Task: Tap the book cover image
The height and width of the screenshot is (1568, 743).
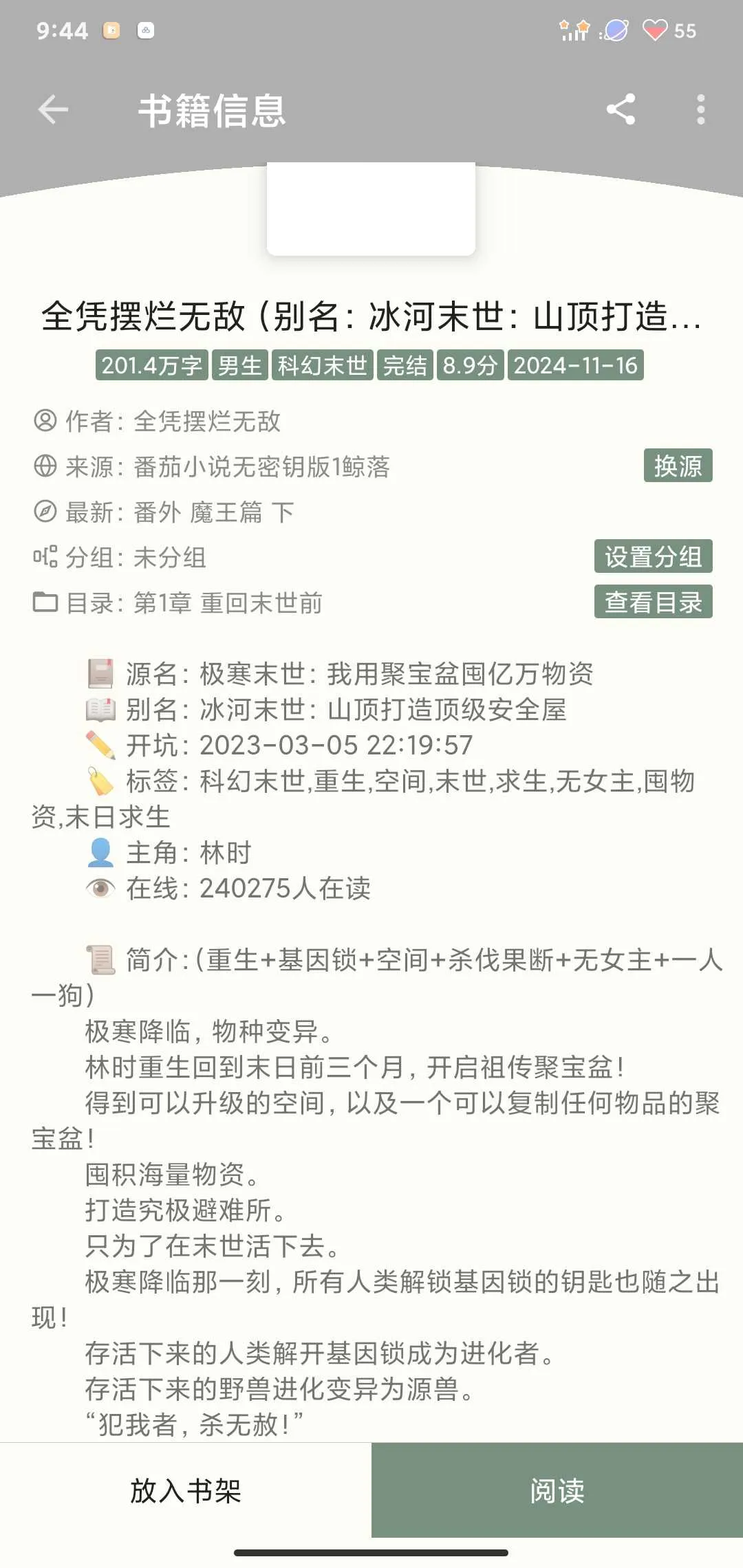Action: pos(371,210)
